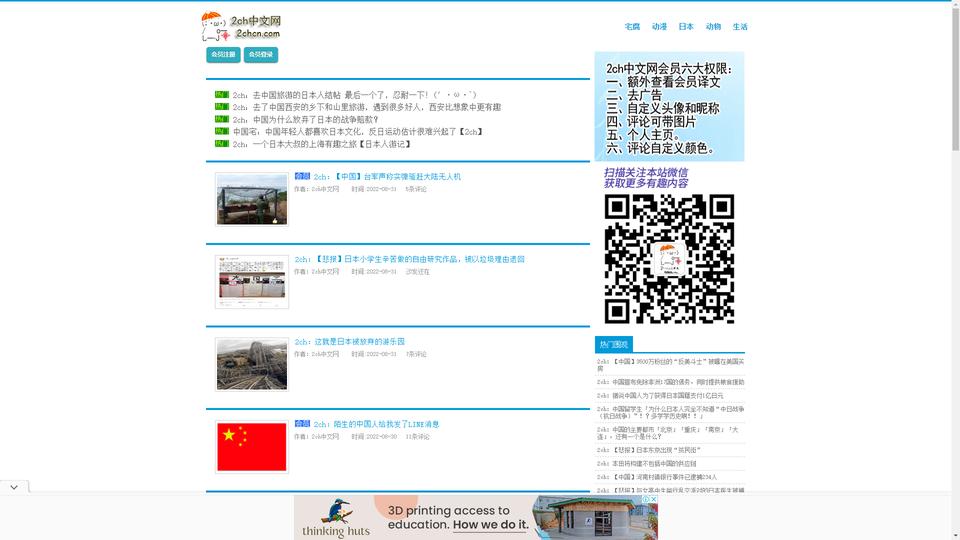Open the abandoned amusement park thumbnail
The width and height of the screenshot is (960, 540).
(x=252, y=364)
